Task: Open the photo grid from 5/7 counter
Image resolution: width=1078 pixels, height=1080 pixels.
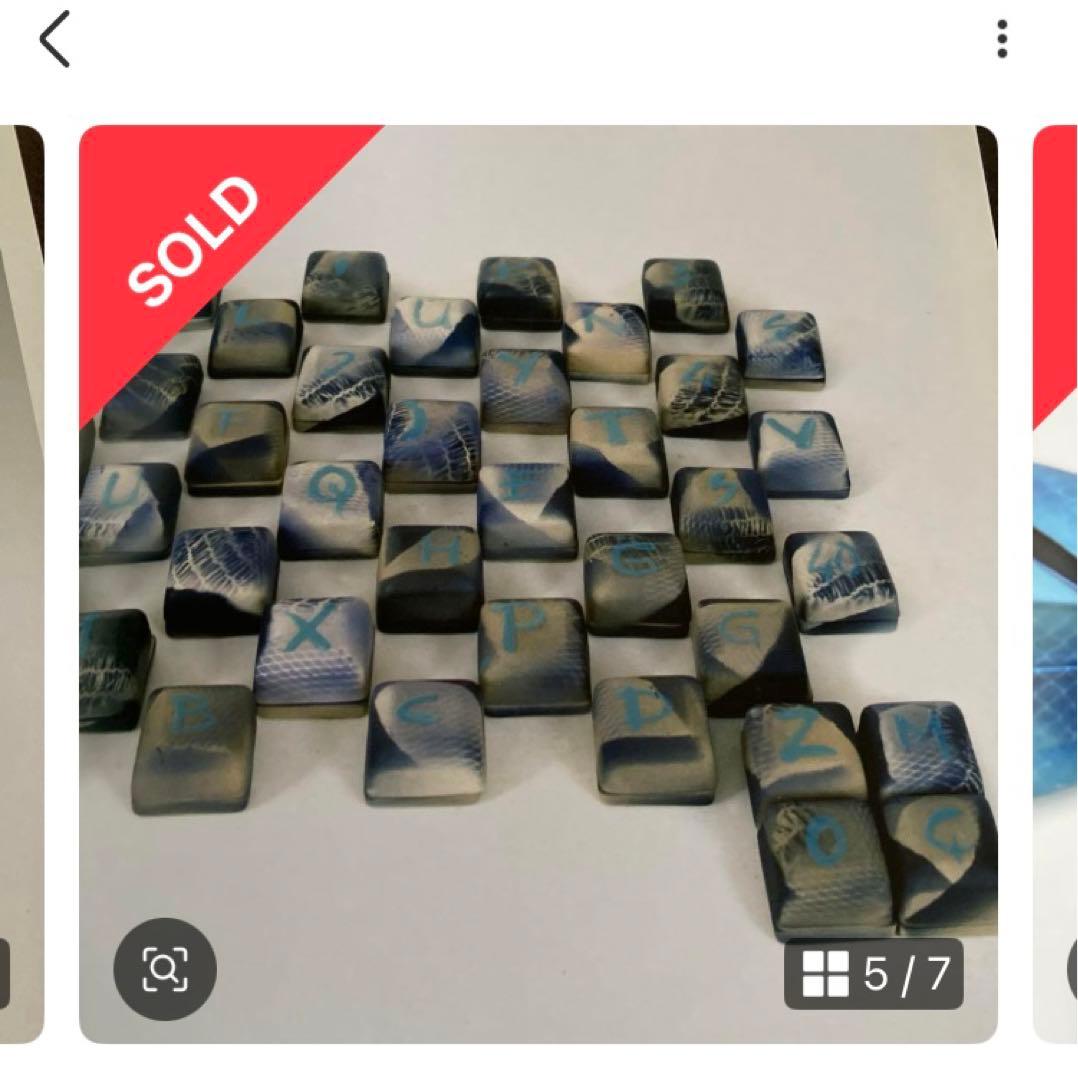Action: tap(875, 973)
